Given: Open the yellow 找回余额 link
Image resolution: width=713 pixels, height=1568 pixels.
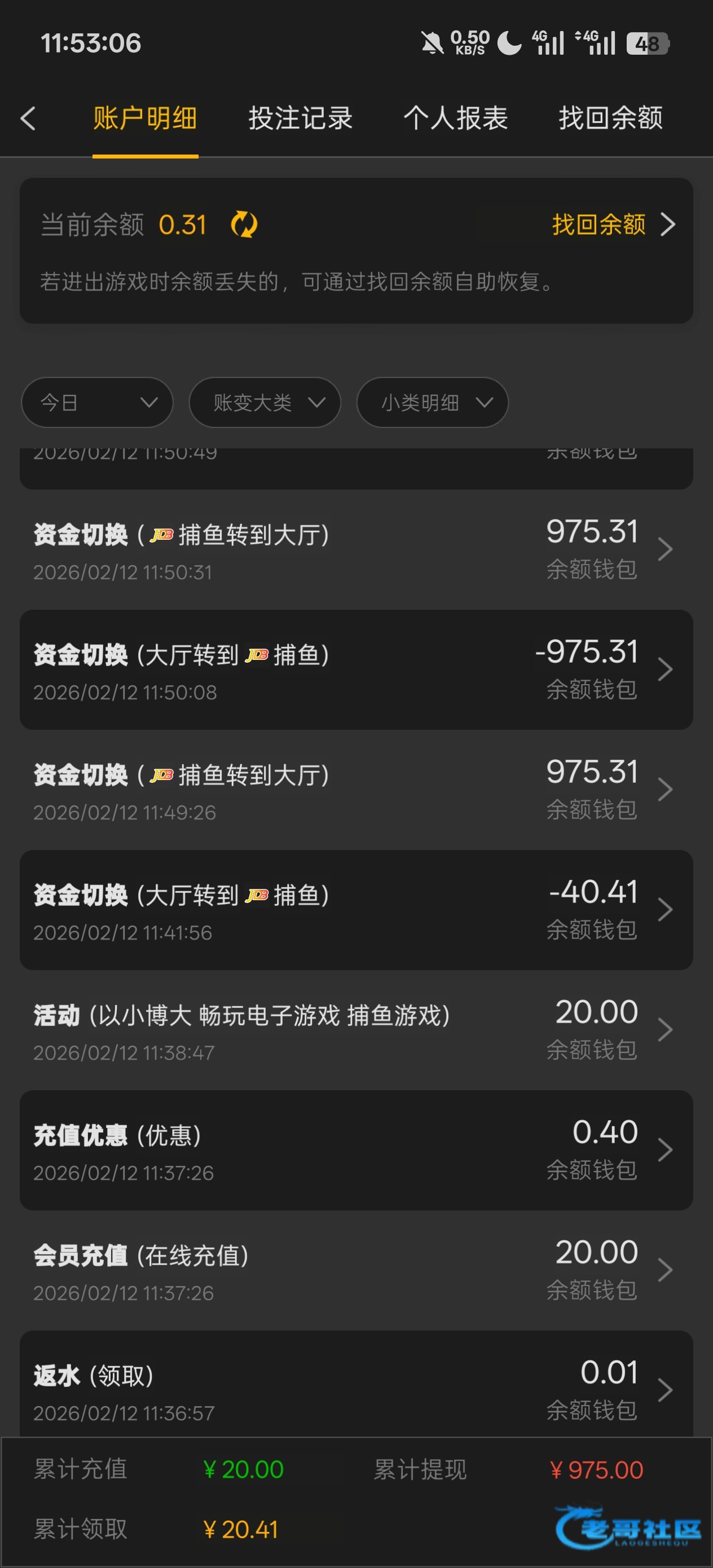Looking at the screenshot, I should [x=612, y=224].
